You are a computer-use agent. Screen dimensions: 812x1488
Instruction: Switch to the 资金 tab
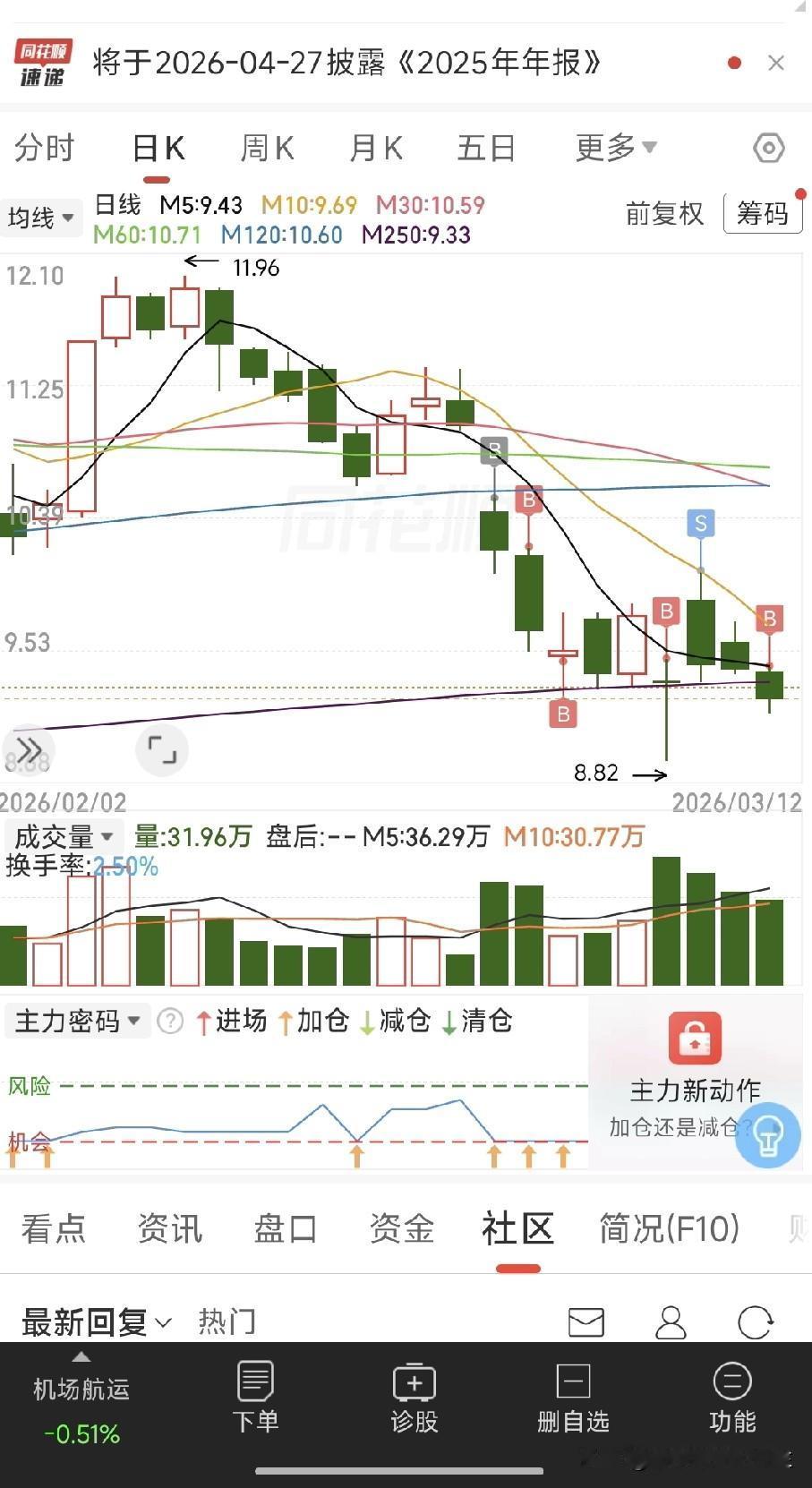(x=402, y=1229)
